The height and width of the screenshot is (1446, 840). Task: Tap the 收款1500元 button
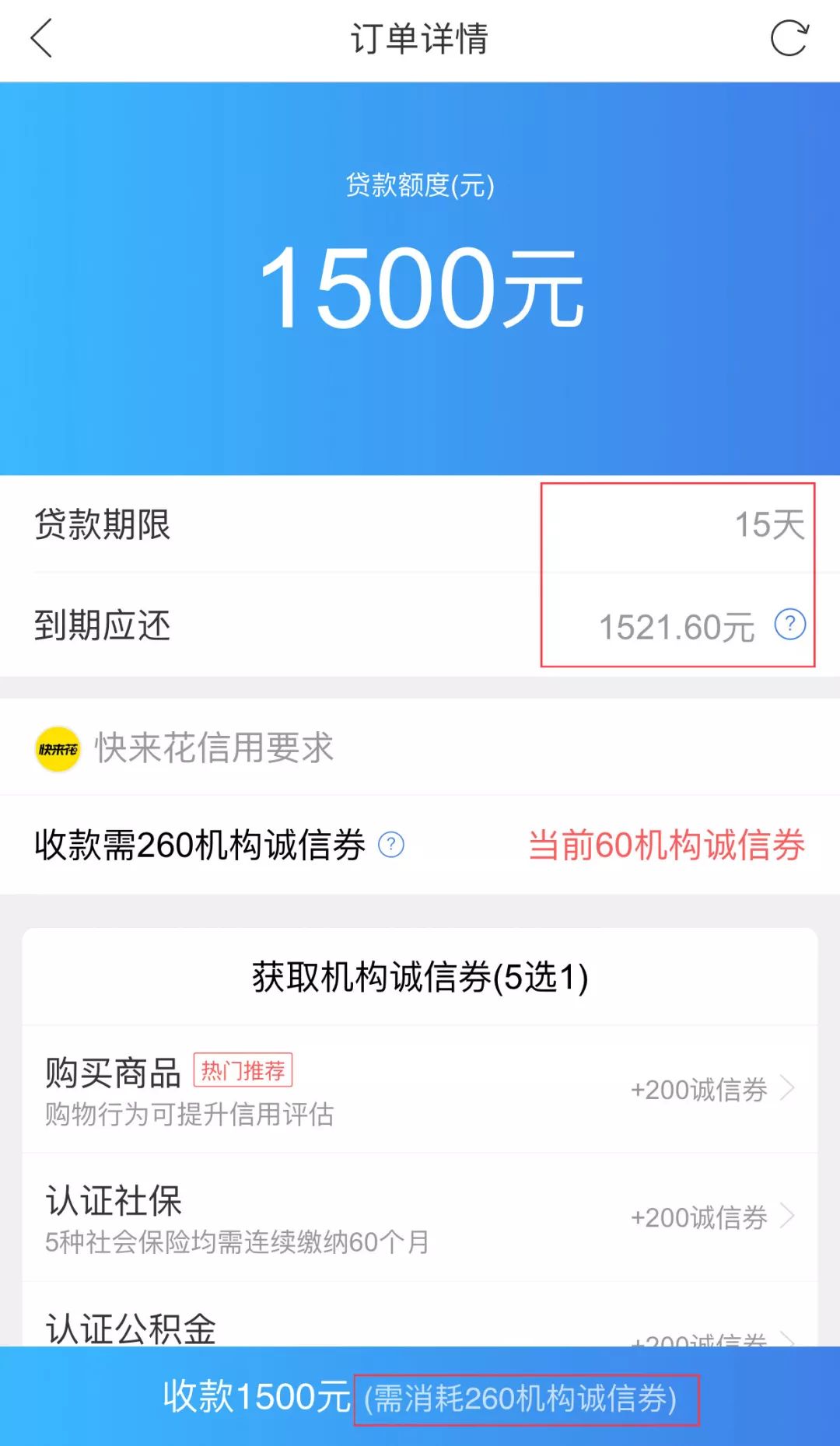tap(420, 1397)
